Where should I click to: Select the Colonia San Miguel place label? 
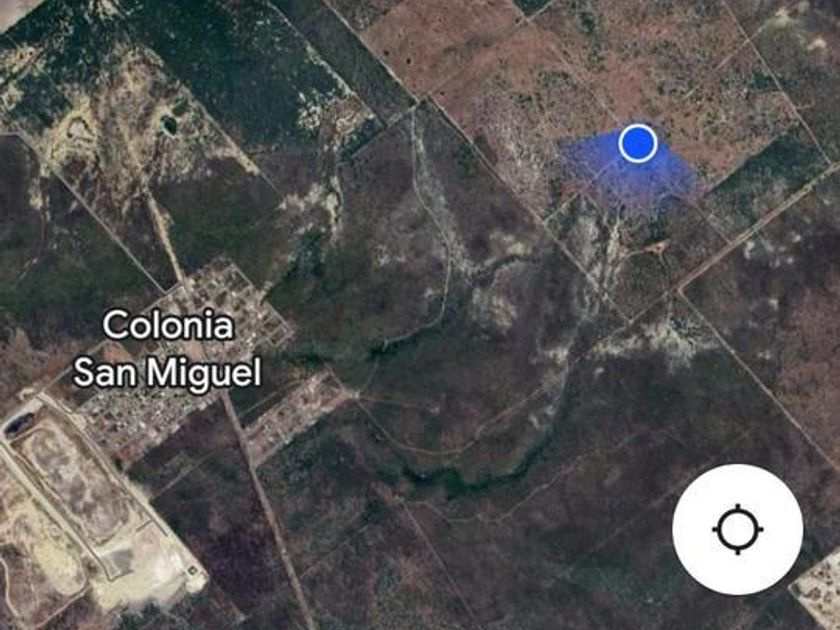(x=168, y=349)
